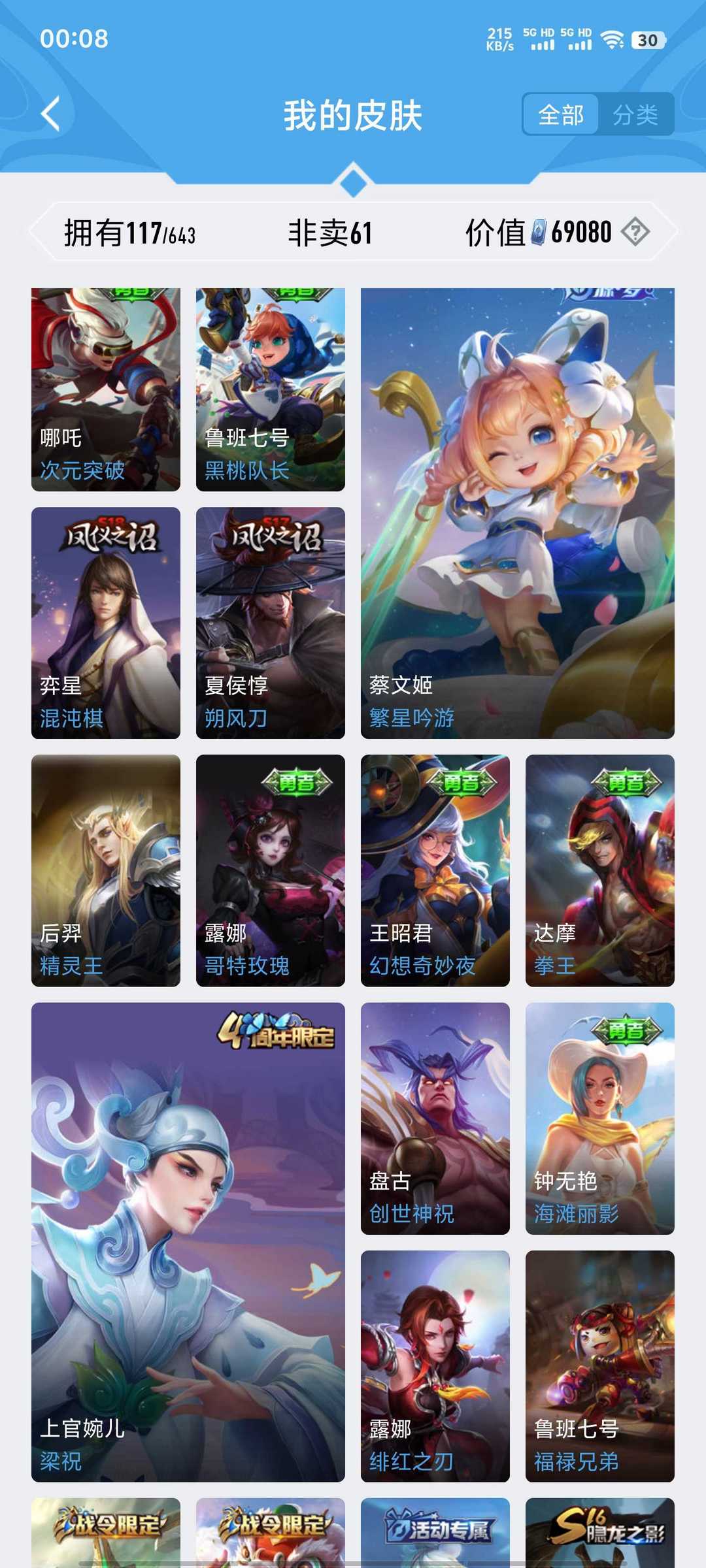
Task: Open the 哪吒 次元突破 skin
Action: click(106, 389)
